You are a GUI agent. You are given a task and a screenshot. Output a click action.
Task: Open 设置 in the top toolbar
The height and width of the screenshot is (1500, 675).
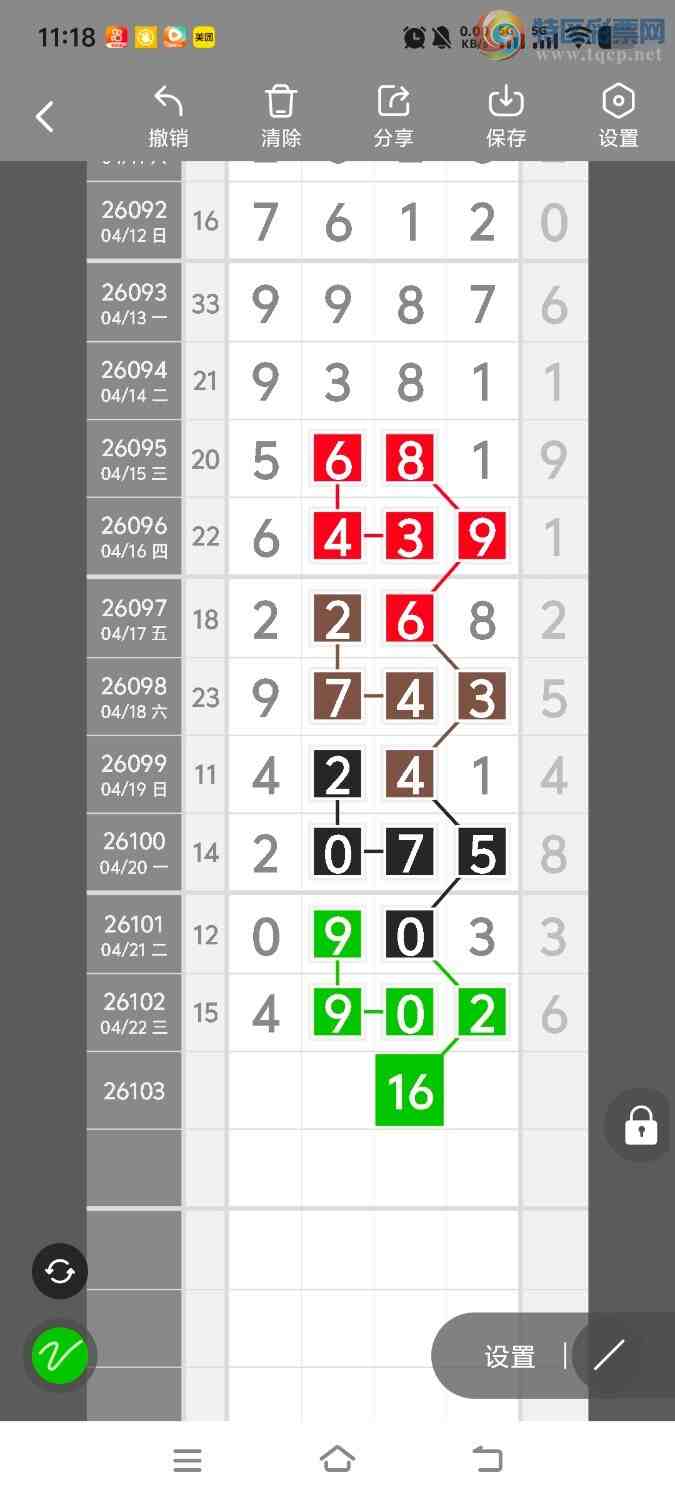[x=618, y=117]
